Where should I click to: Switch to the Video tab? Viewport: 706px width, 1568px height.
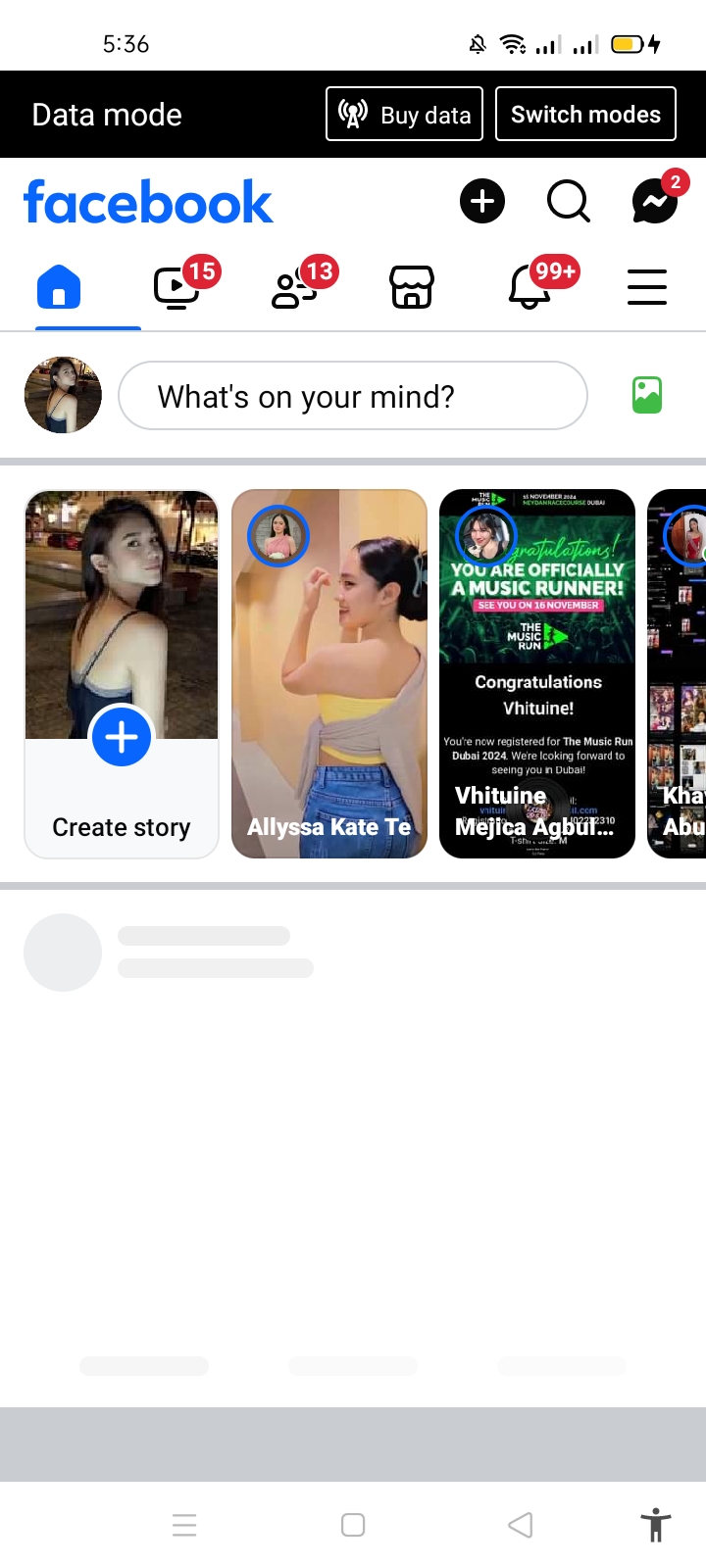(x=177, y=287)
